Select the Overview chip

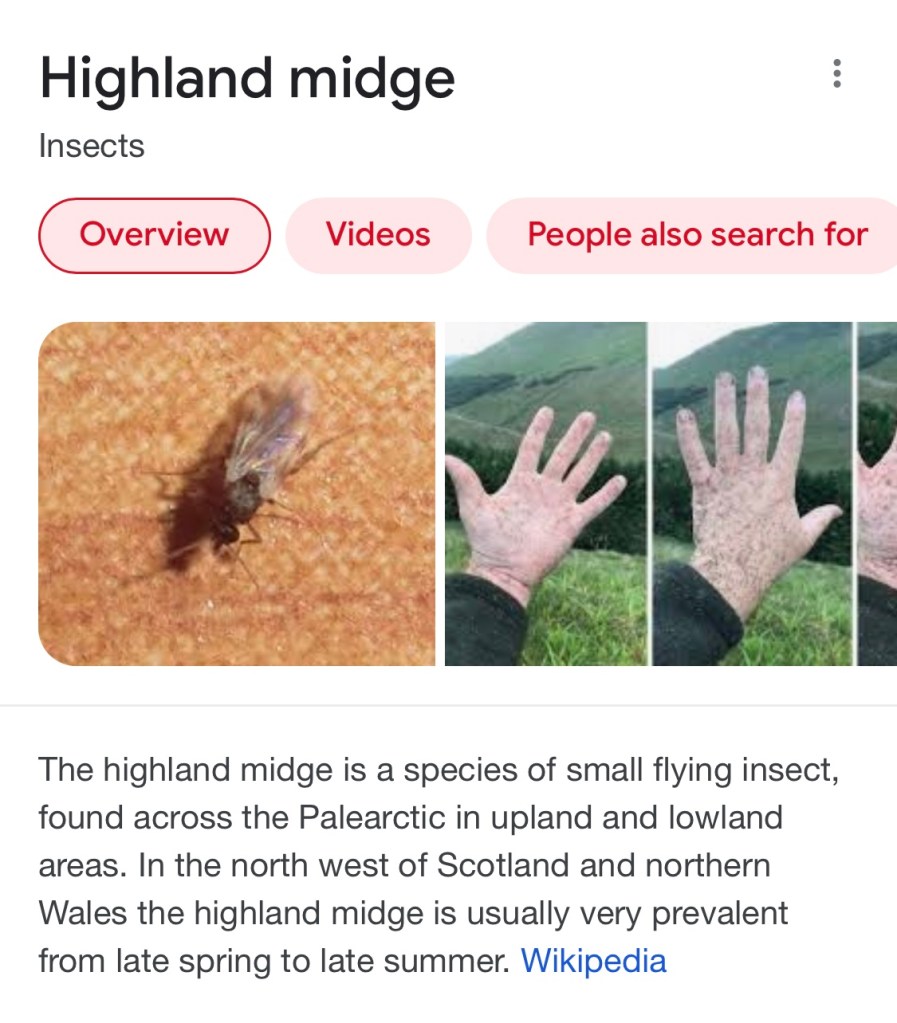click(154, 235)
